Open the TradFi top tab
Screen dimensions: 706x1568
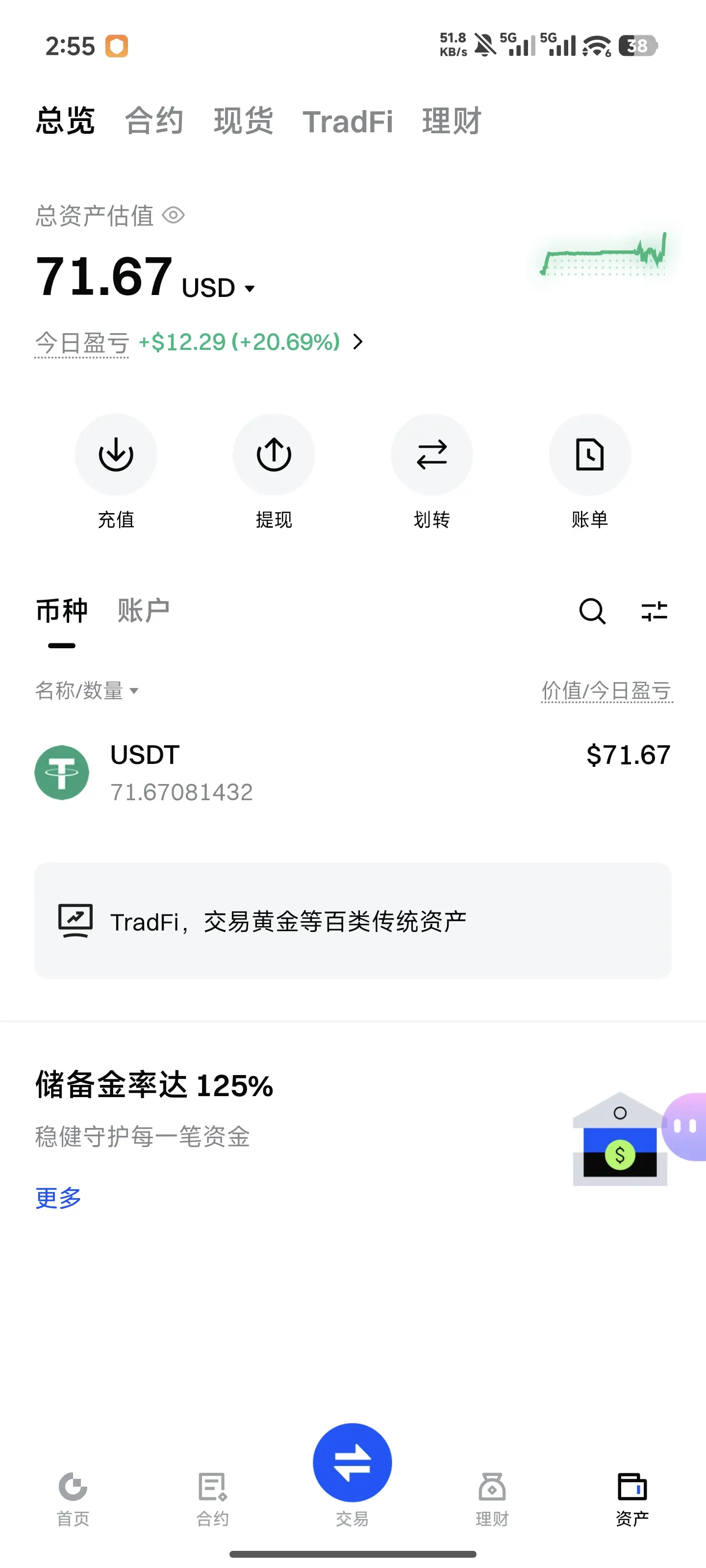click(347, 121)
